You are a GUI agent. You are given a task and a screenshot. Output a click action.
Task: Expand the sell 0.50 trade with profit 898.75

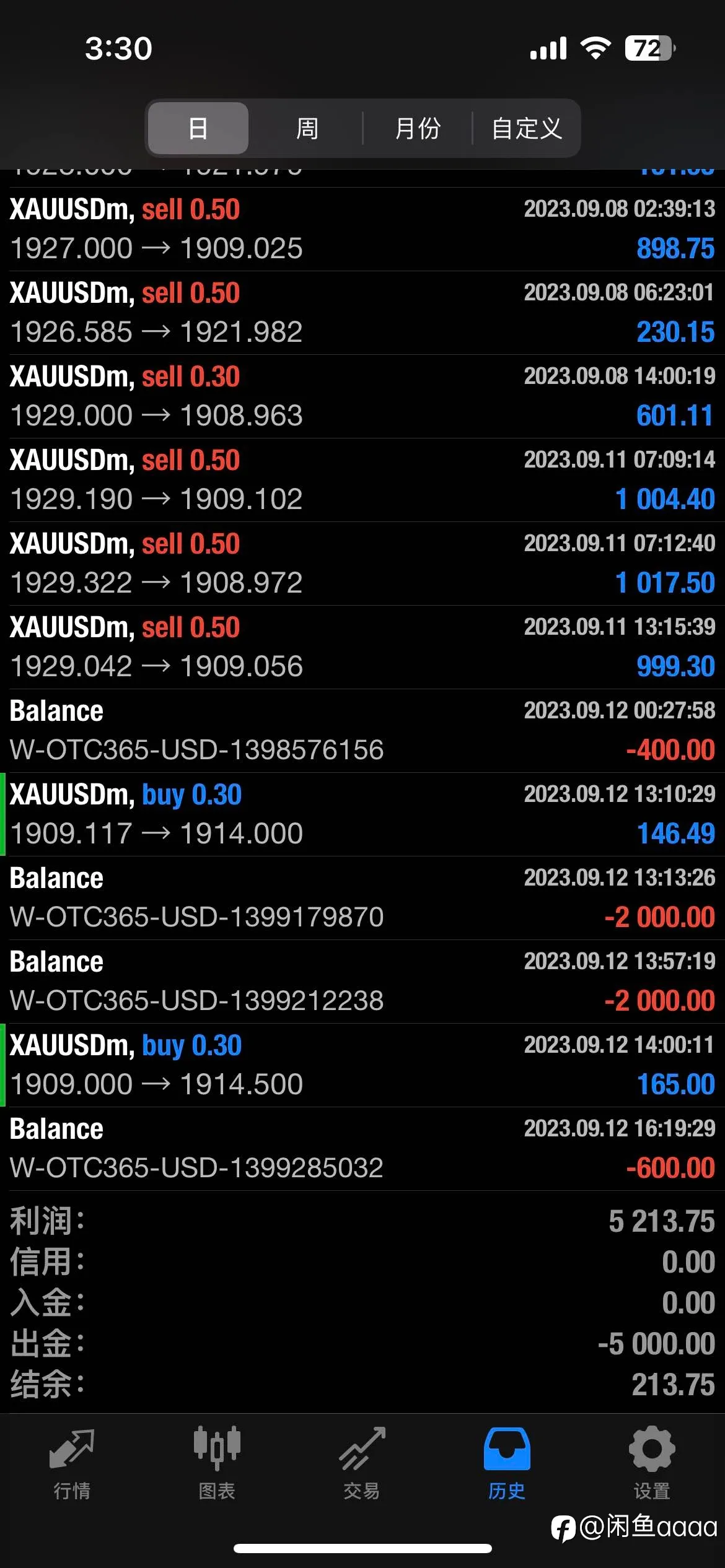362,229
